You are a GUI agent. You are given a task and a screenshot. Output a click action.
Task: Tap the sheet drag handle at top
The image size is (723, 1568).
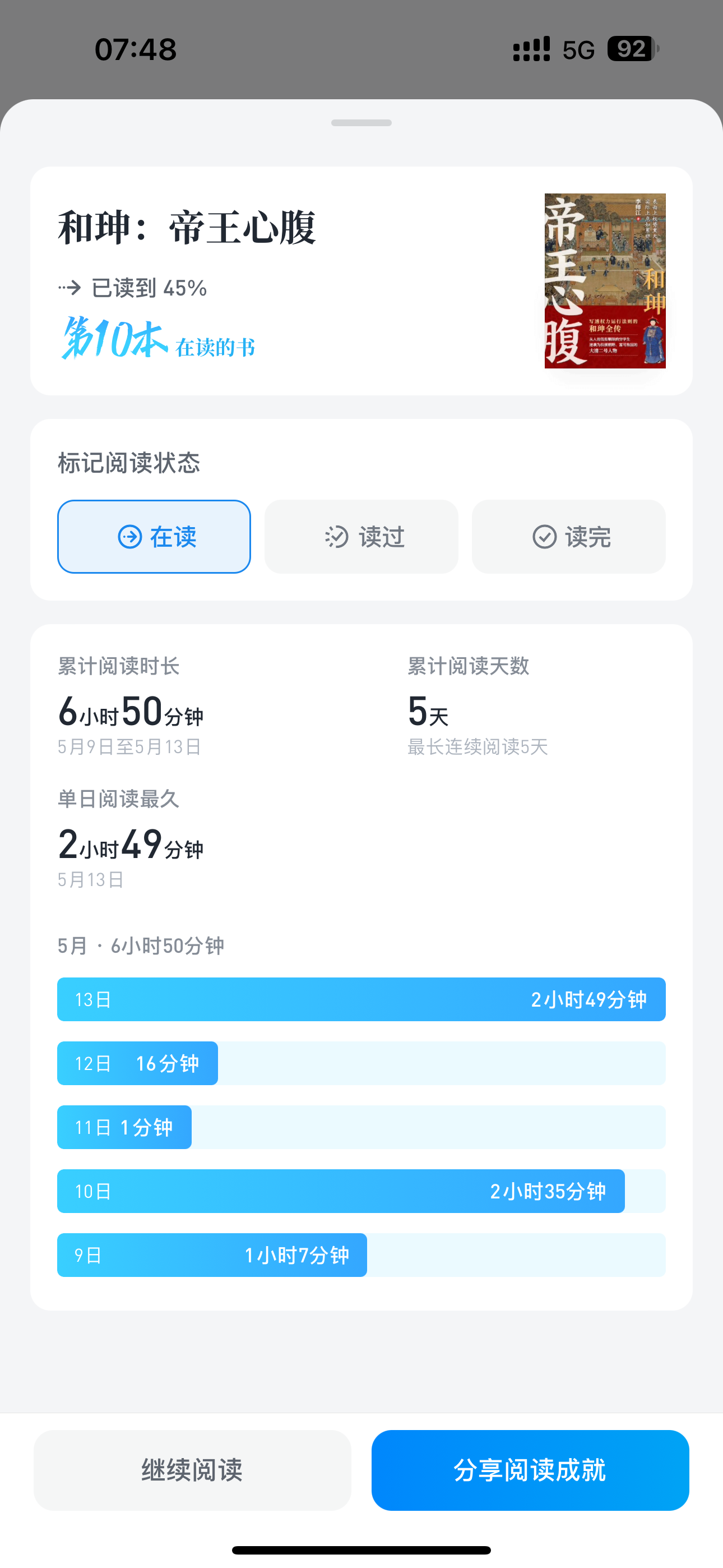(361, 123)
